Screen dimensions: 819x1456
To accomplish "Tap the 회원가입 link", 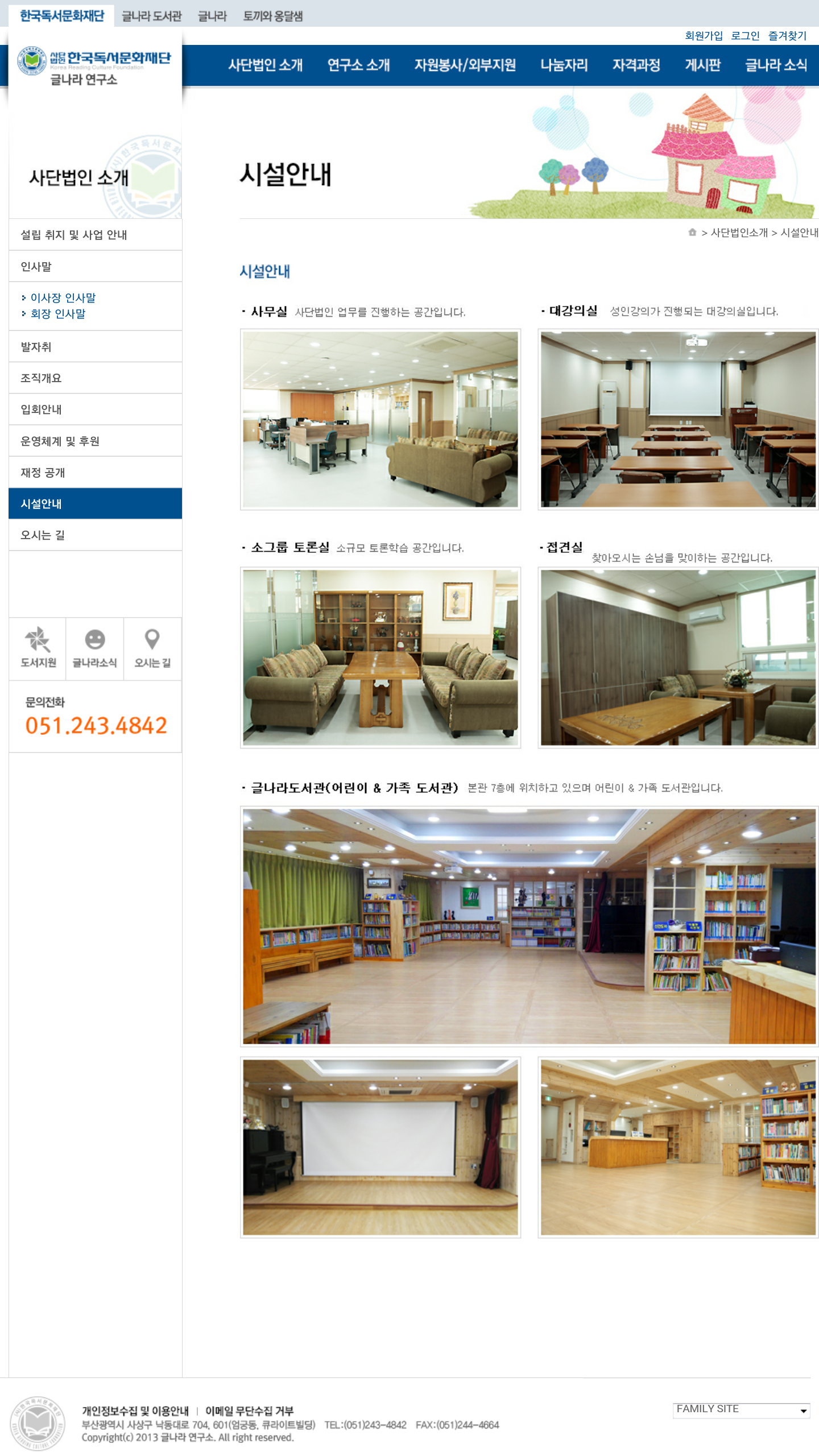I will [x=703, y=36].
